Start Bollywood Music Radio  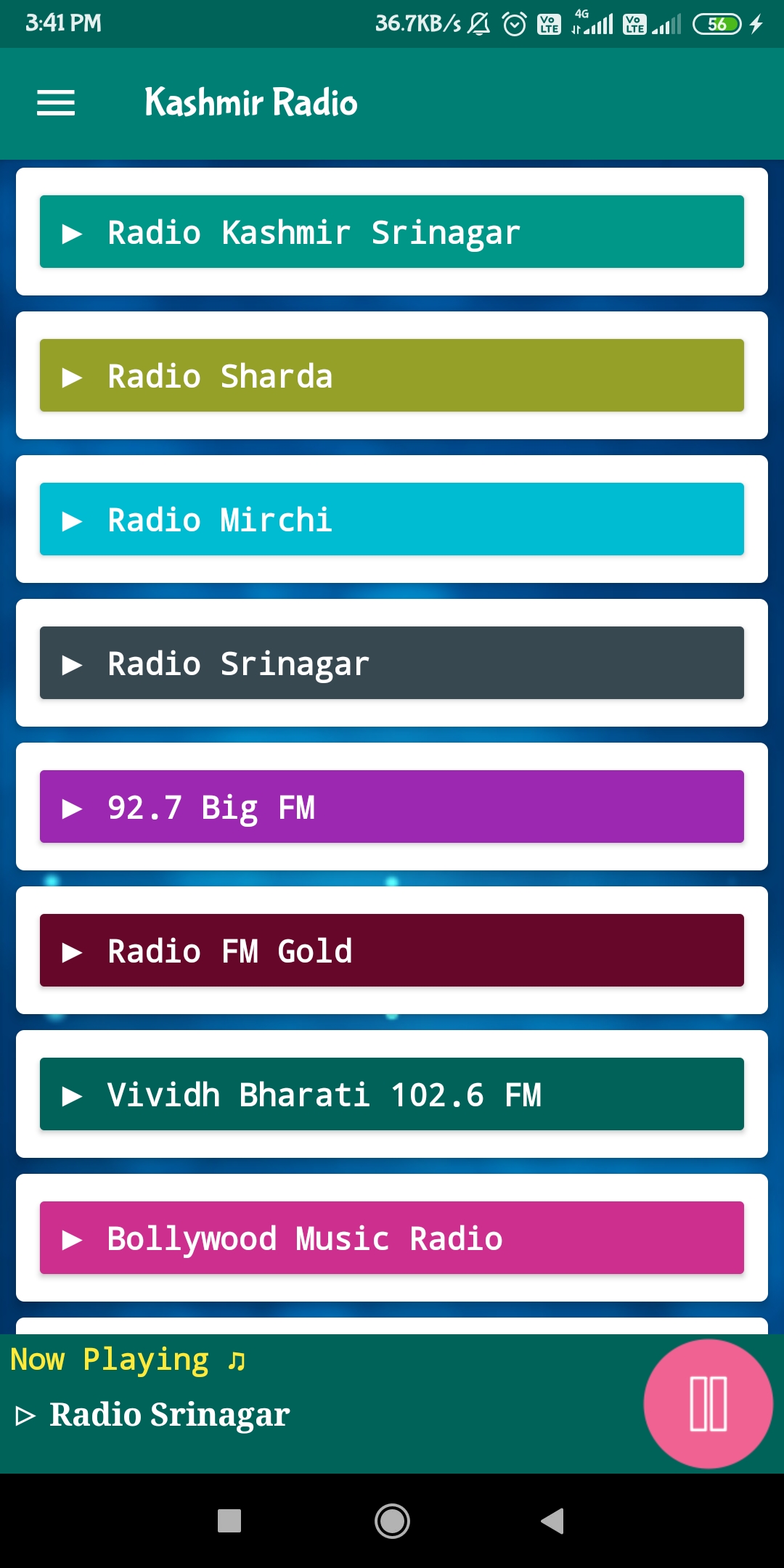coord(392,1238)
